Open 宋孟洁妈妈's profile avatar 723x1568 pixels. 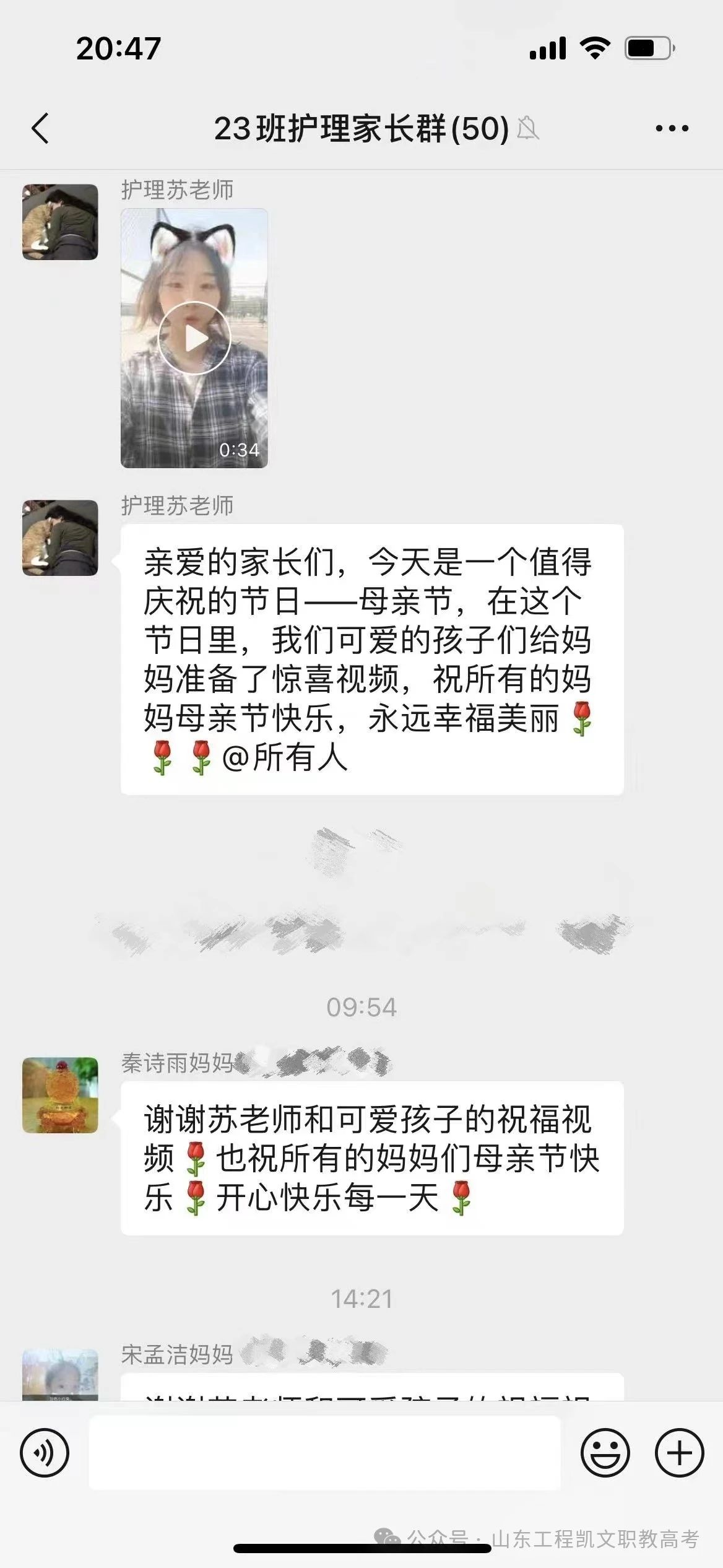click(60, 1374)
